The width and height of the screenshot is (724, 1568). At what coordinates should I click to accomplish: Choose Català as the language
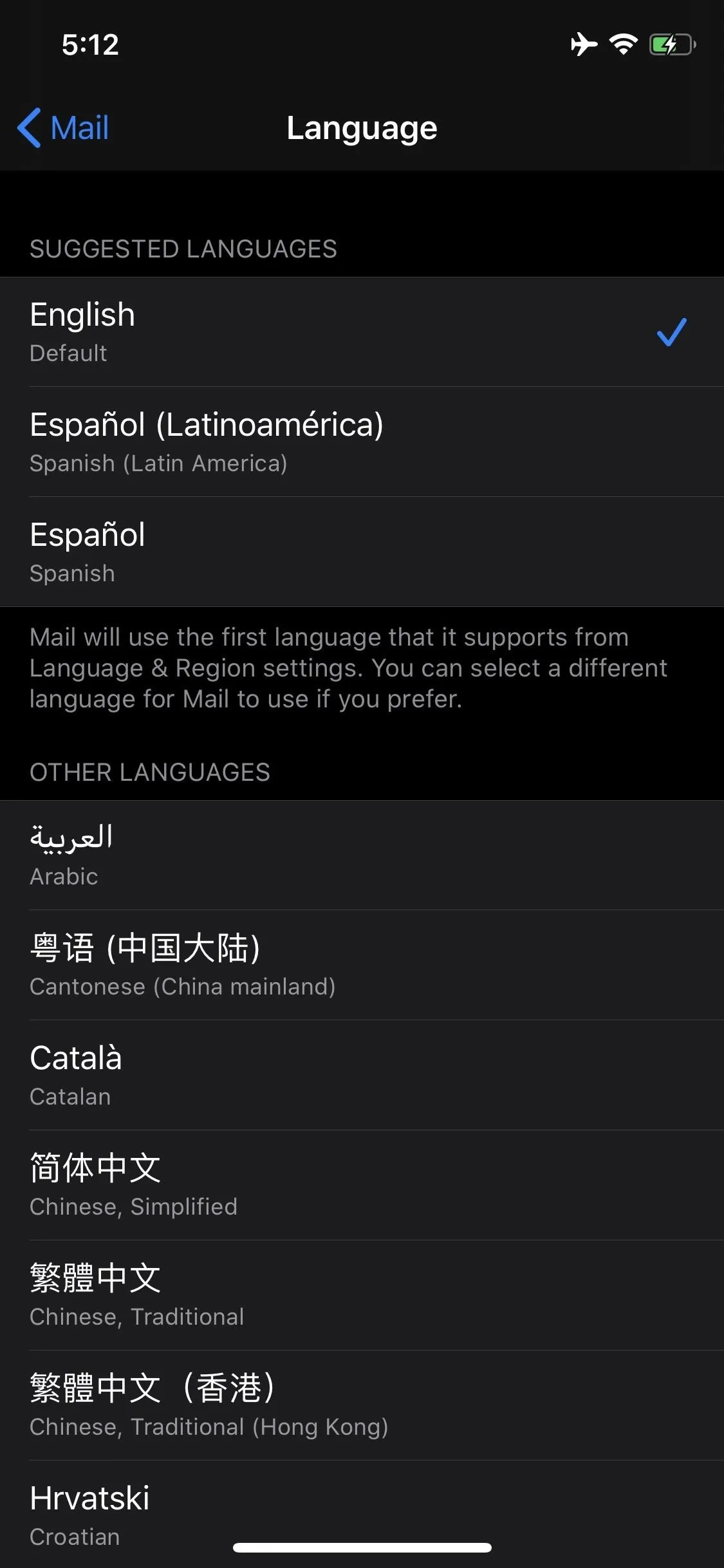[362, 1076]
